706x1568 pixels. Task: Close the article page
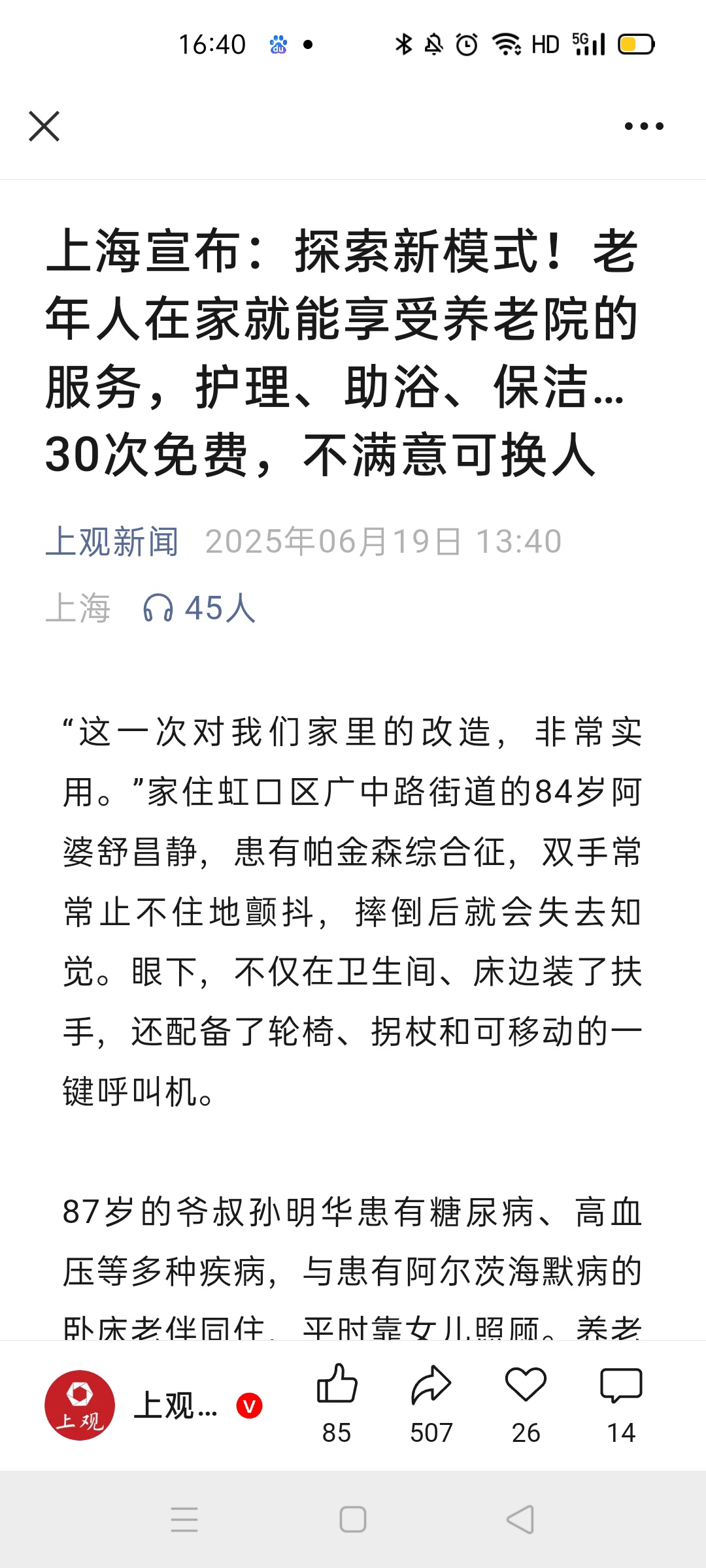pos(44,126)
